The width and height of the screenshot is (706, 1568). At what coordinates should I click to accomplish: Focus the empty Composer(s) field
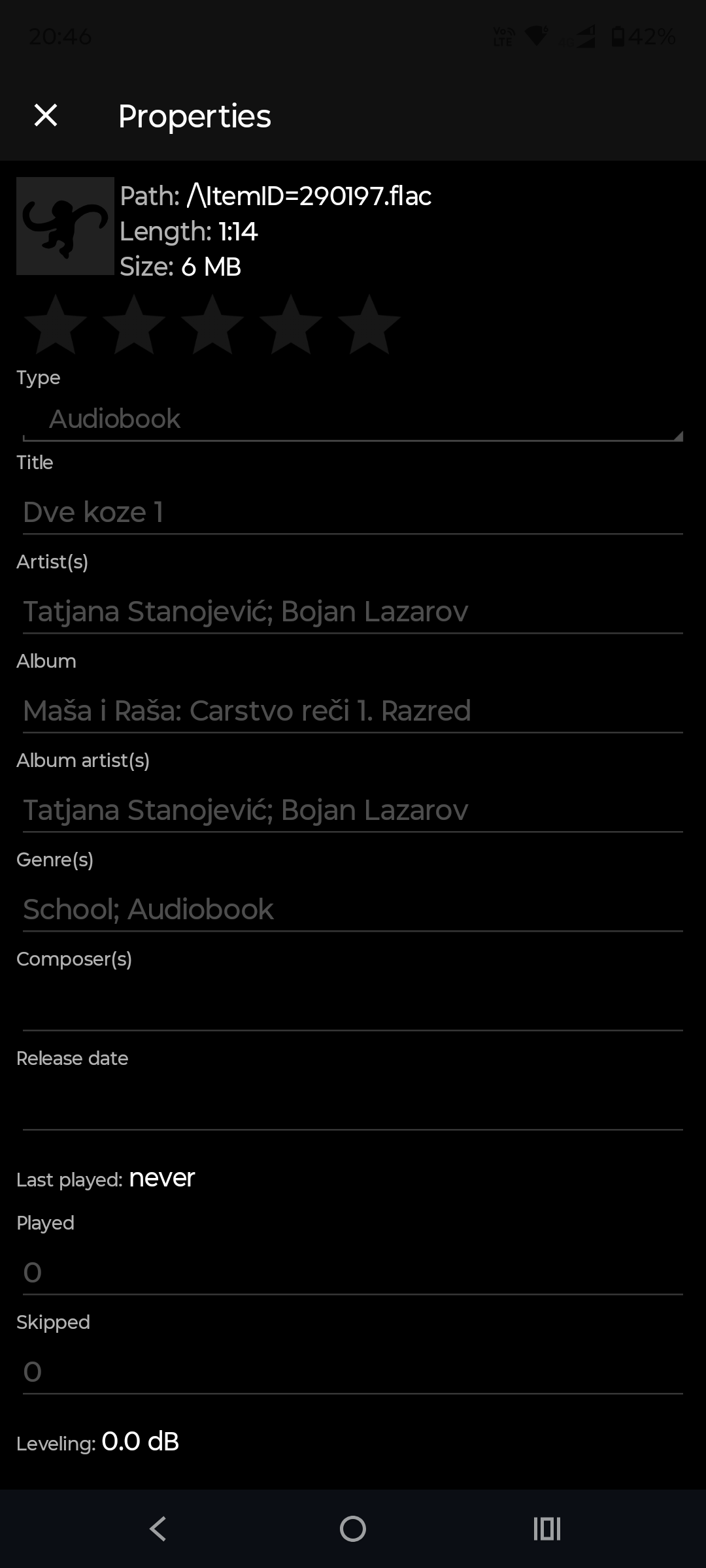click(x=353, y=1009)
